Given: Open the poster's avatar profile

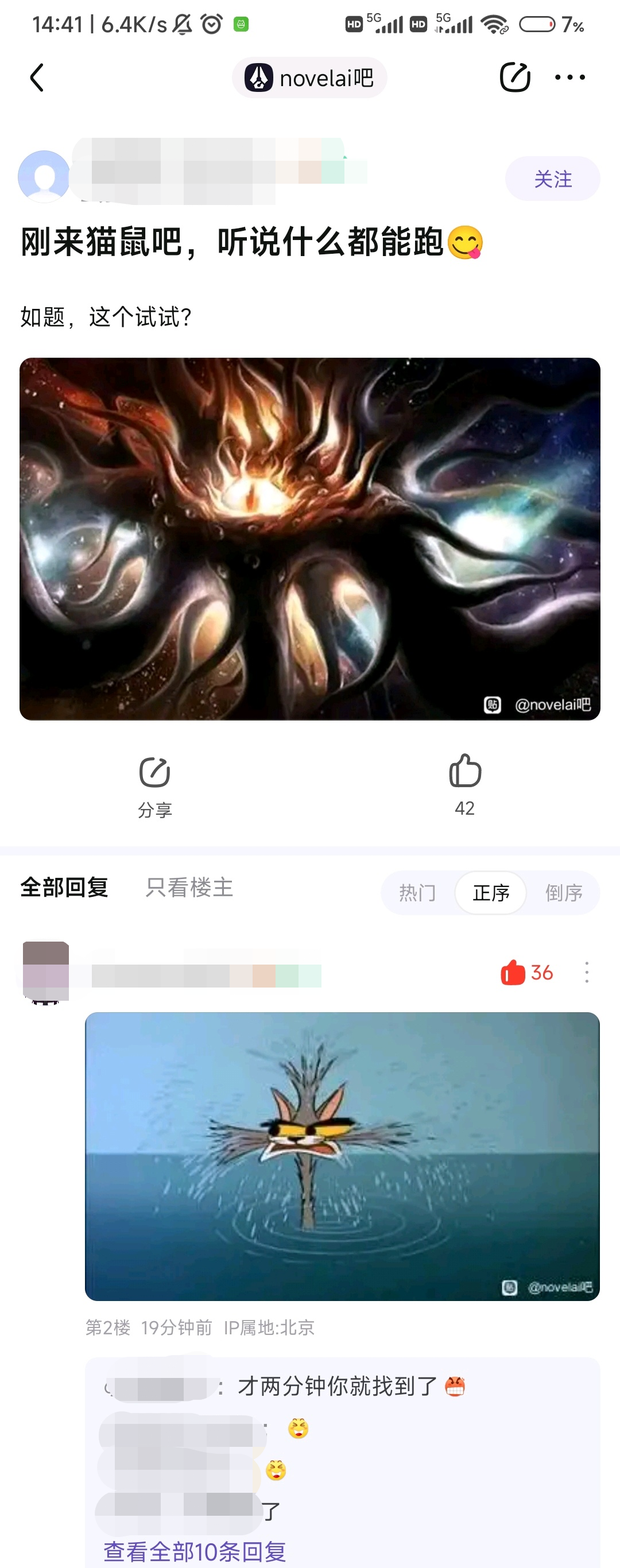Looking at the screenshot, I should click(44, 176).
